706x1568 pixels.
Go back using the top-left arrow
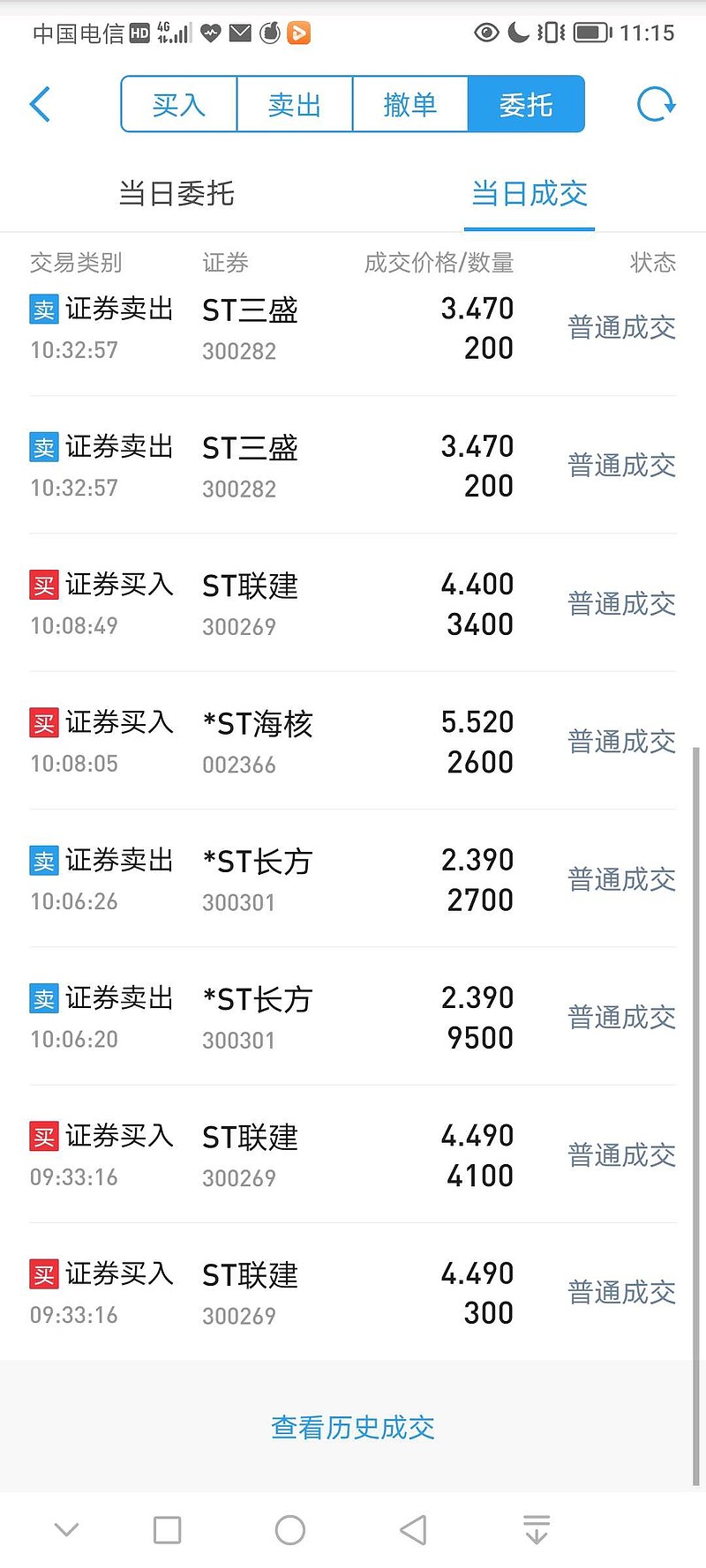(x=41, y=104)
